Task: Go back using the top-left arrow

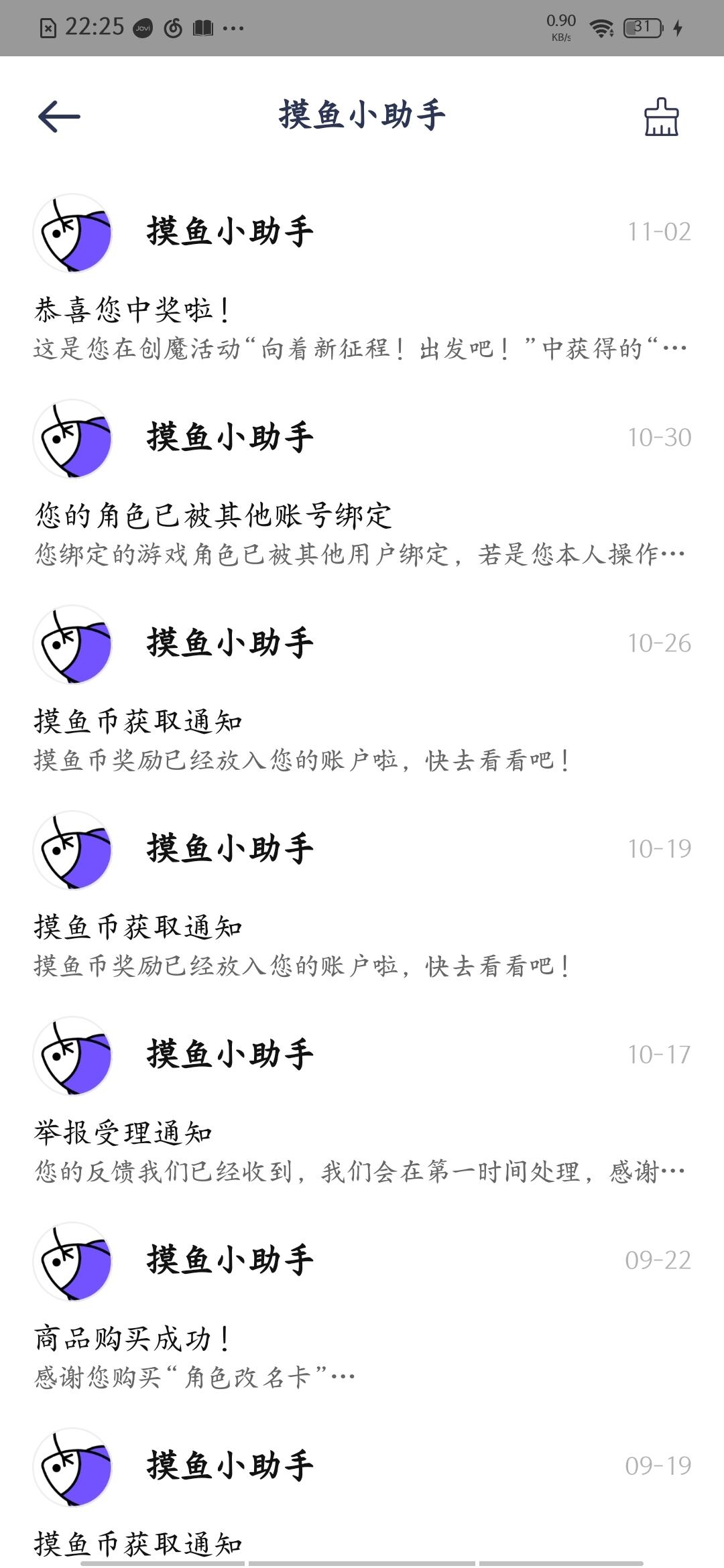Action: point(59,117)
